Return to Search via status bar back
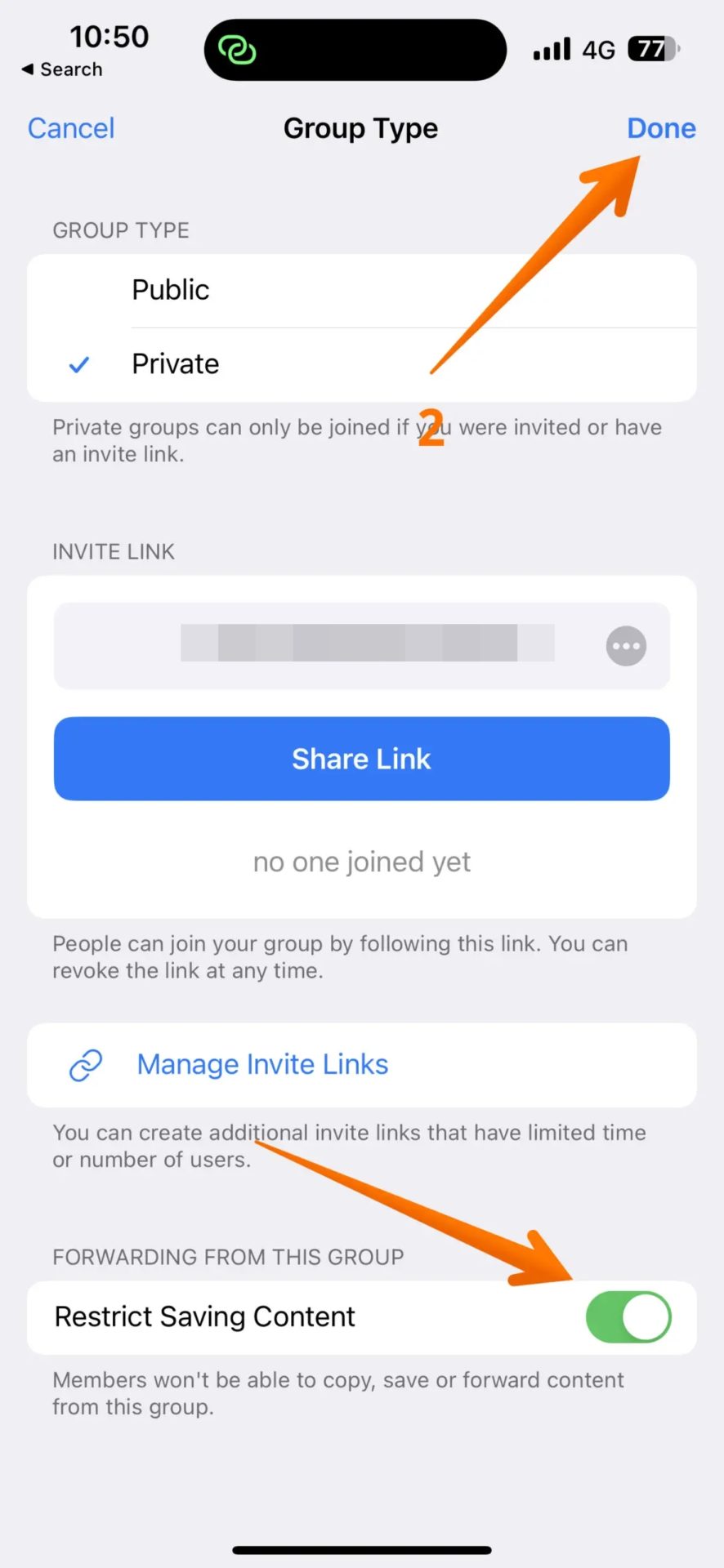Image resolution: width=724 pixels, height=1568 pixels. tap(62, 69)
